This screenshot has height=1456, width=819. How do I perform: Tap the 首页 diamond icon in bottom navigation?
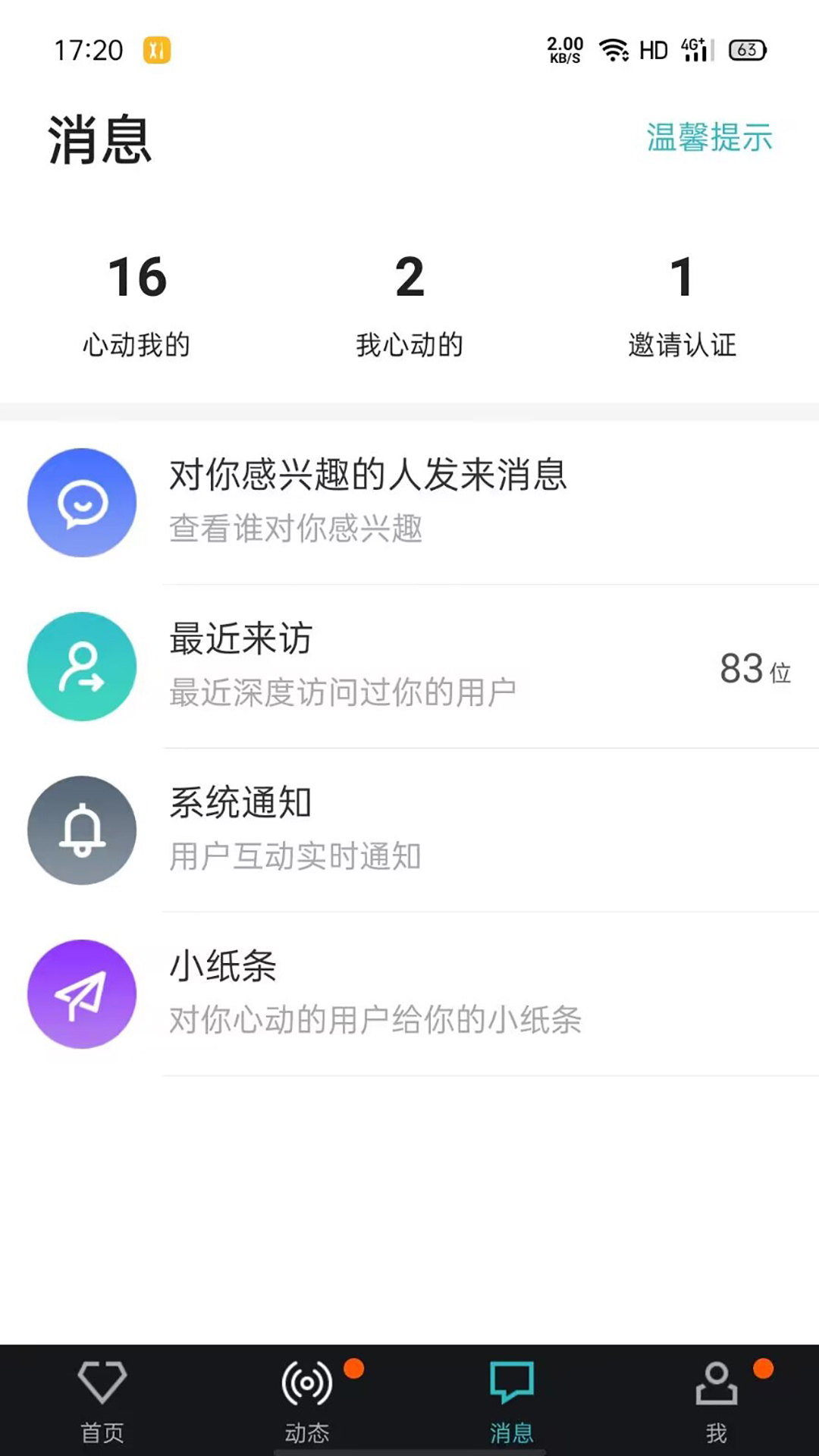pyautogui.click(x=102, y=1383)
